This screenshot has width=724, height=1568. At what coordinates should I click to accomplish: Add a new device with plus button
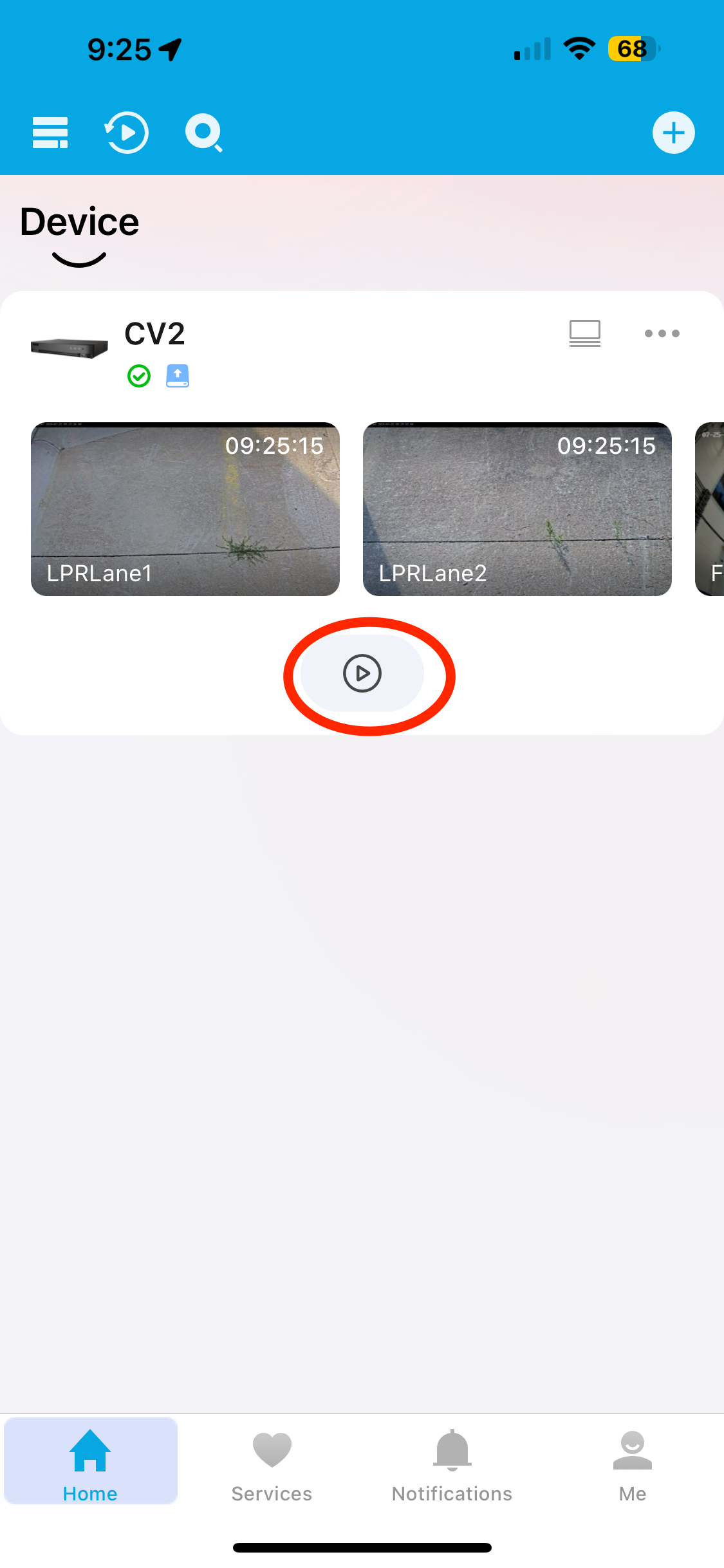[x=673, y=133]
